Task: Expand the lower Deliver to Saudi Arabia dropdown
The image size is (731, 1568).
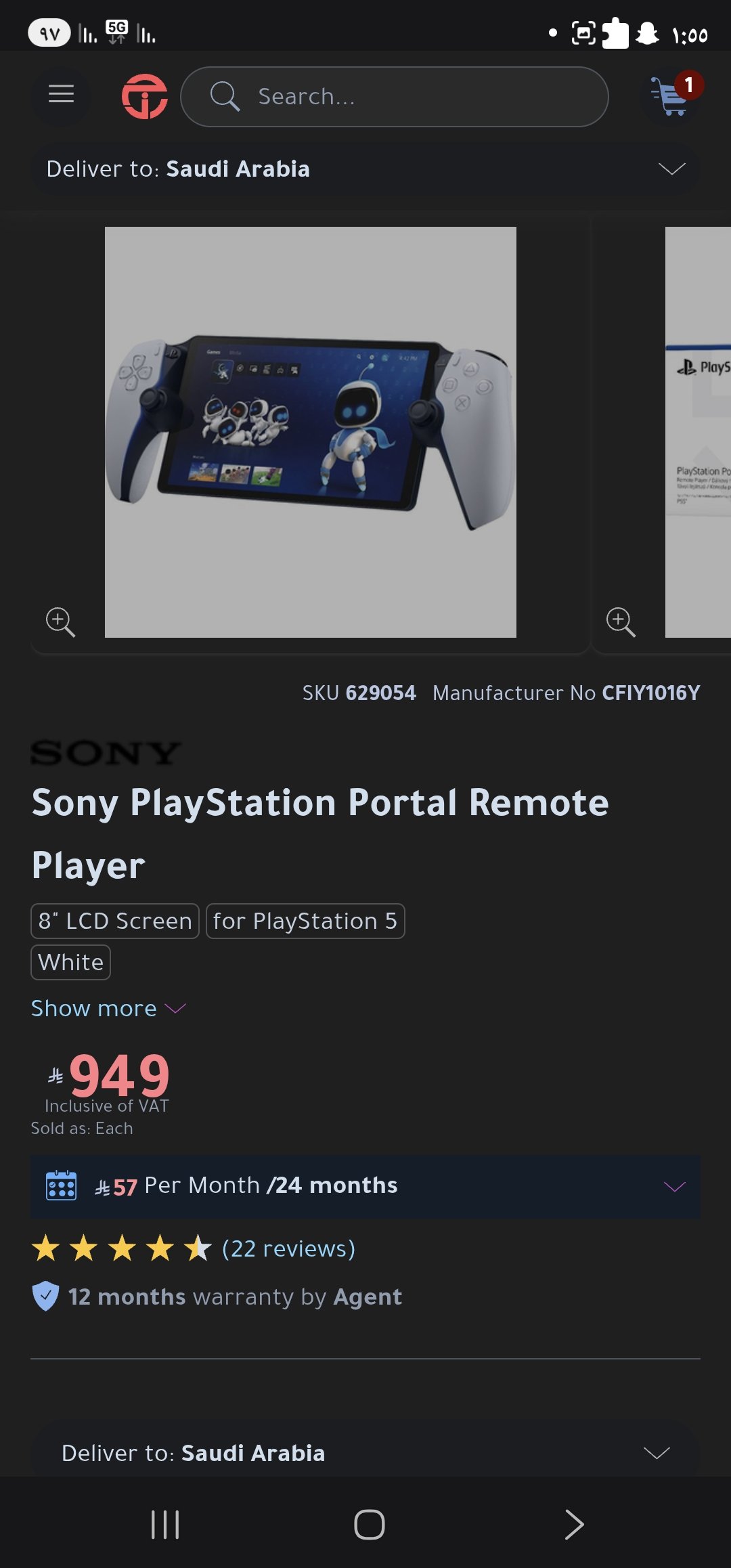Action: click(365, 1453)
